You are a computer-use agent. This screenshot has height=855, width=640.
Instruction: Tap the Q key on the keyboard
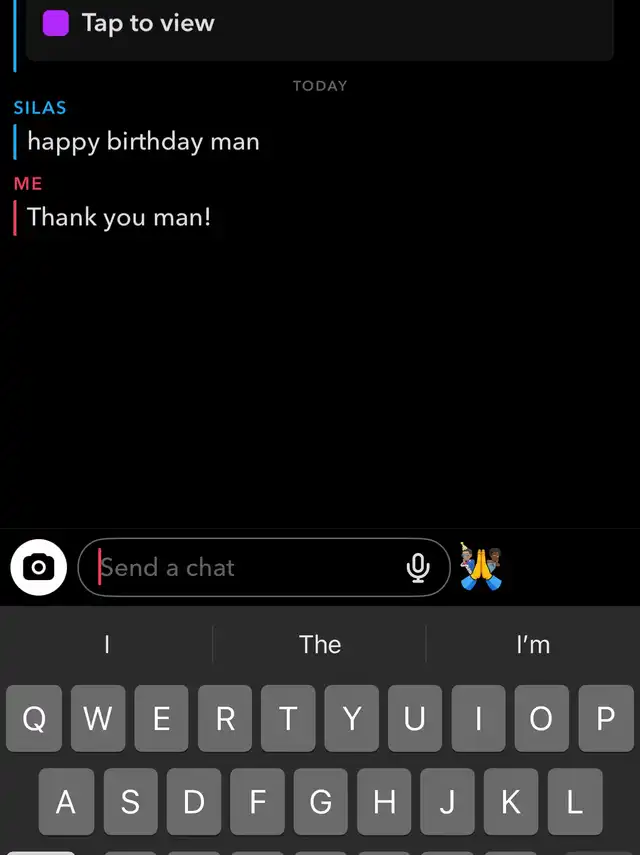click(x=34, y=718)
